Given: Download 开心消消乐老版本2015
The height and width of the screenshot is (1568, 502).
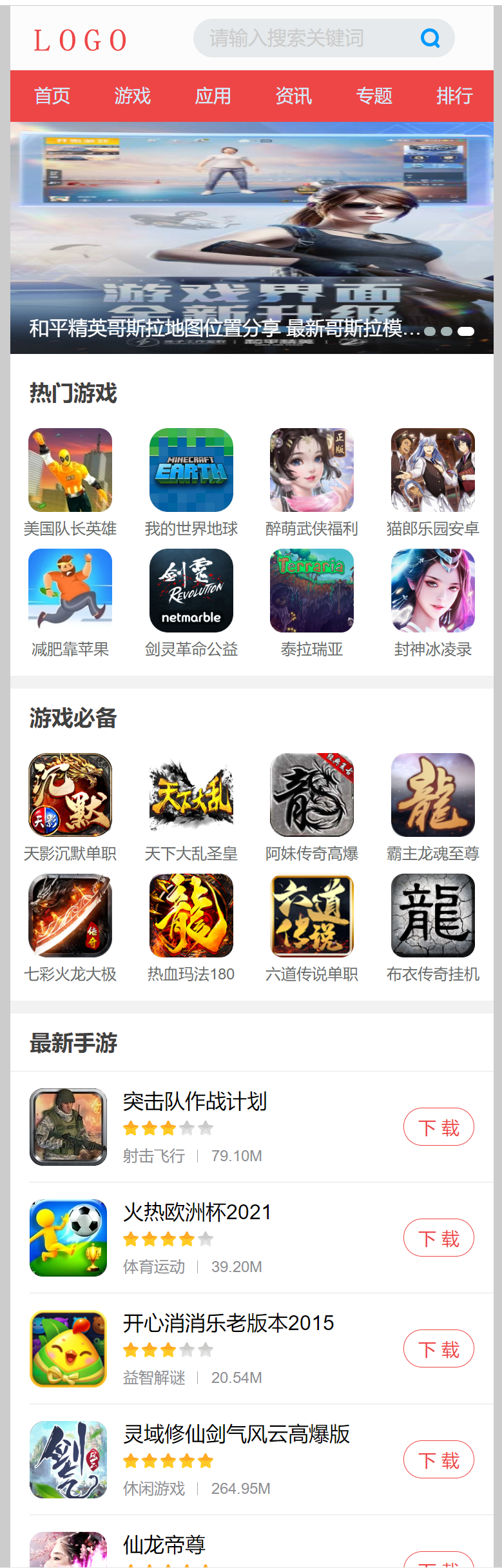Looking at the screenshot, I should (438, 1349).
